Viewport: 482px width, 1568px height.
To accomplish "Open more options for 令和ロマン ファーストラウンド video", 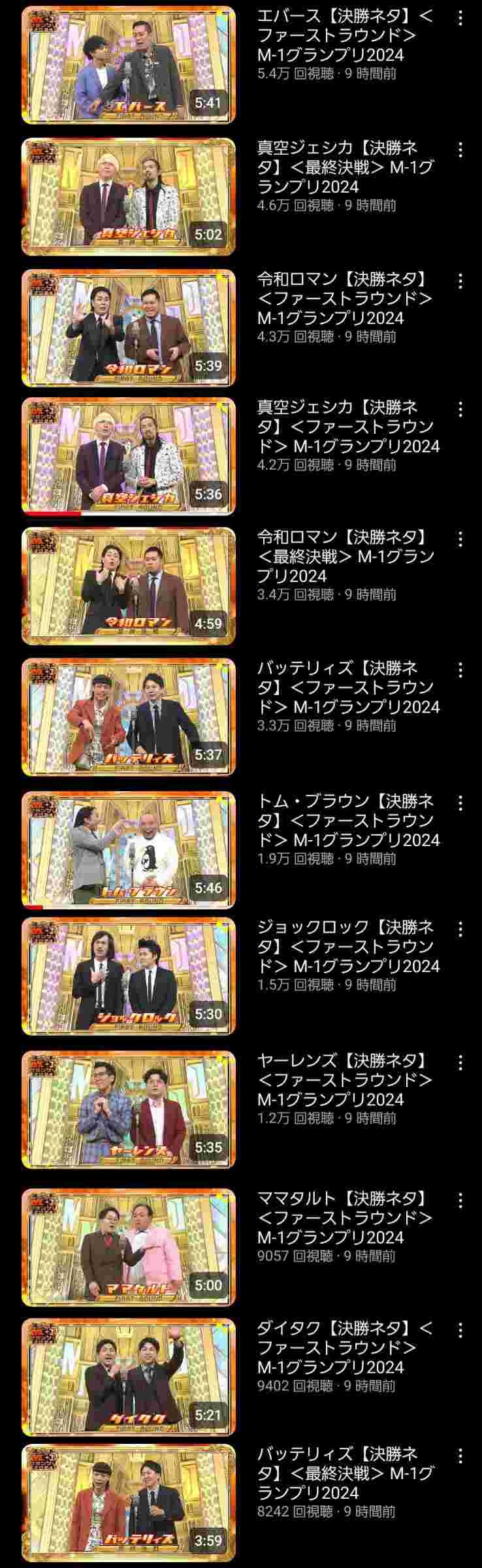I will (x=460, y=281).
